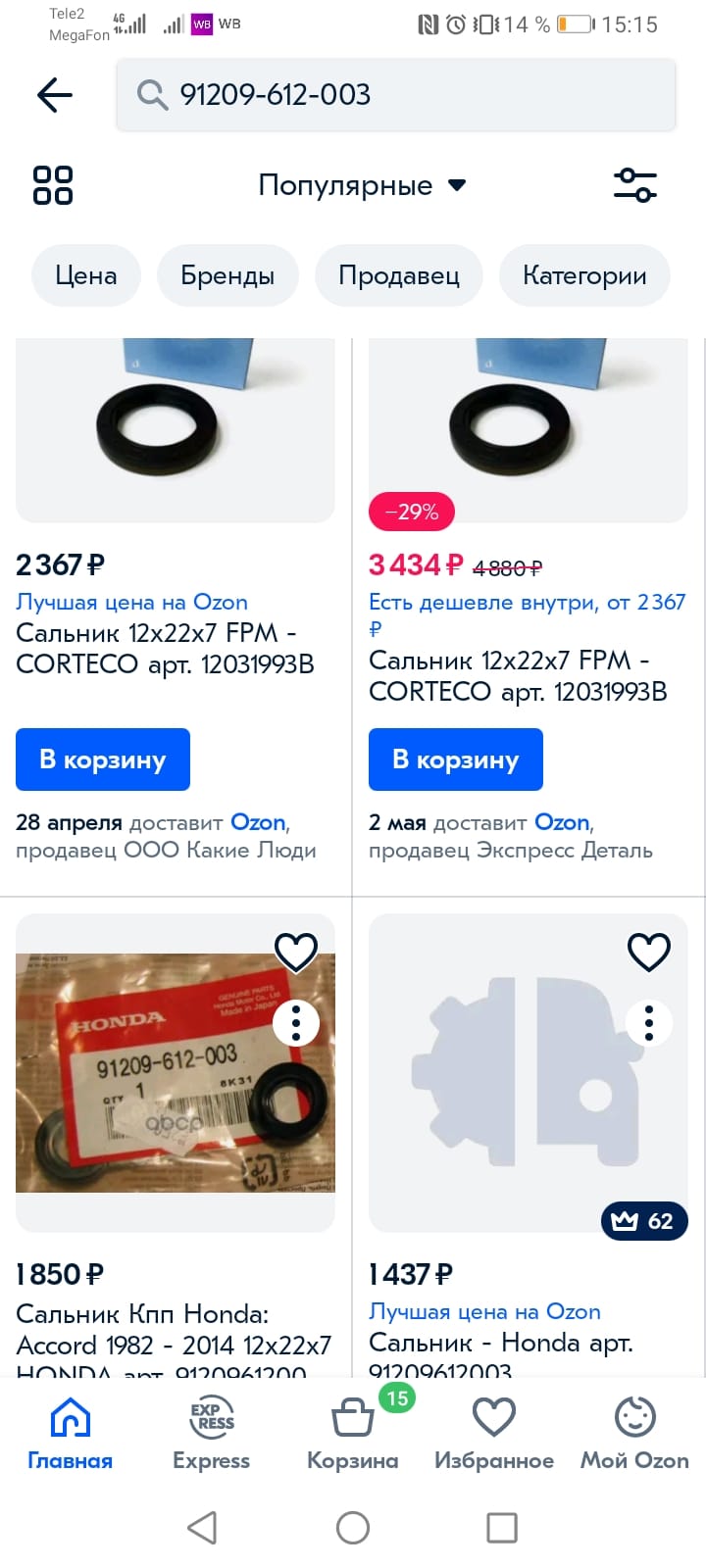This screenshot has width=706, height=1568.
Task: Select the Бренды filter chip
Action: (227, 275)
